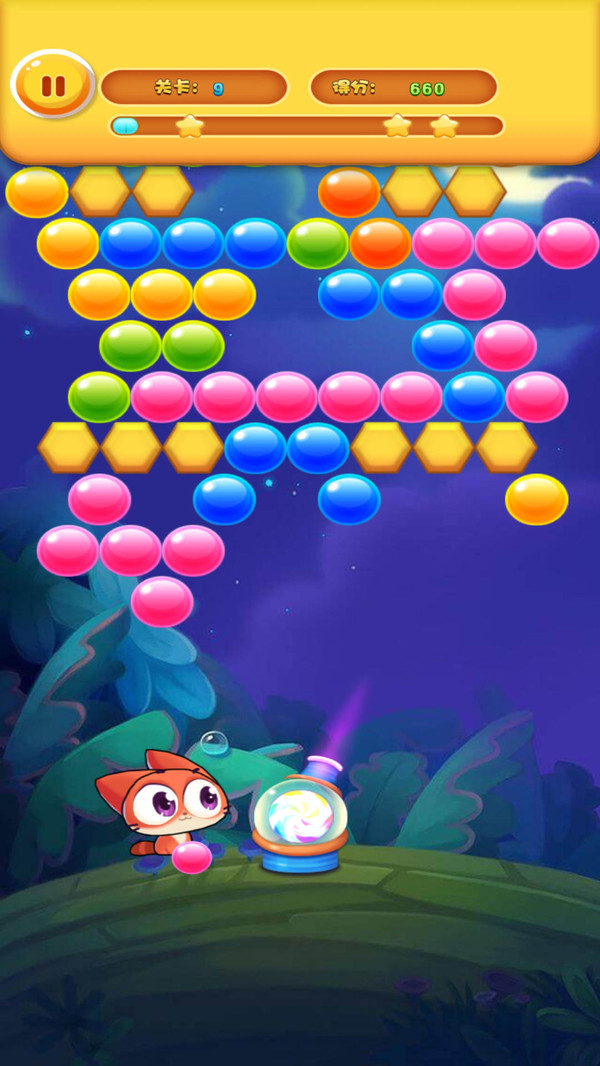
Task: Swap to the pink bubble beside the cat
Action: tap(191, 857)
